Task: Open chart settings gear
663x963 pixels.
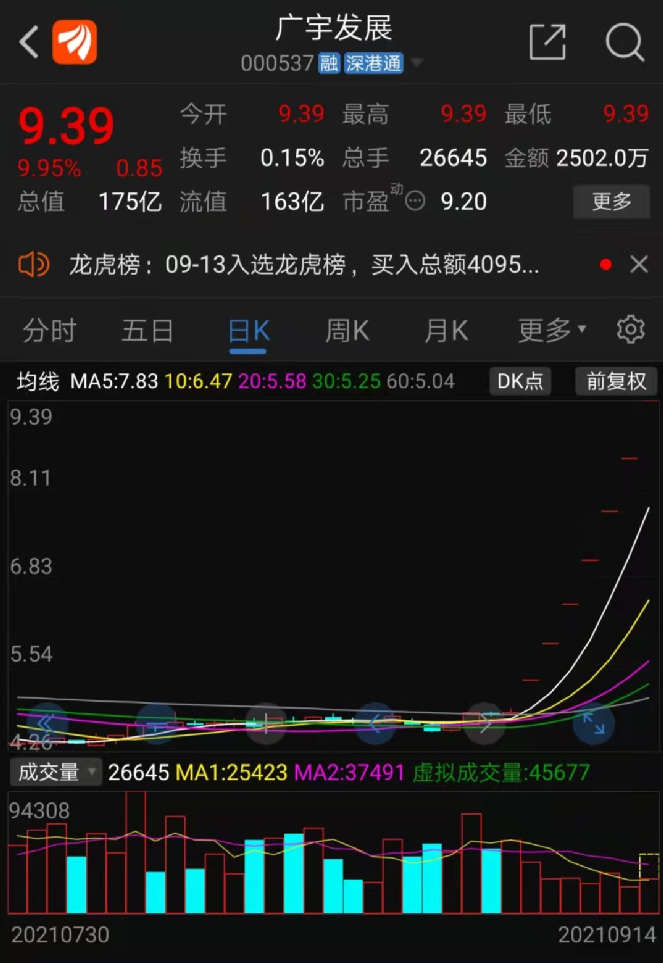Action: coord(630,330)
